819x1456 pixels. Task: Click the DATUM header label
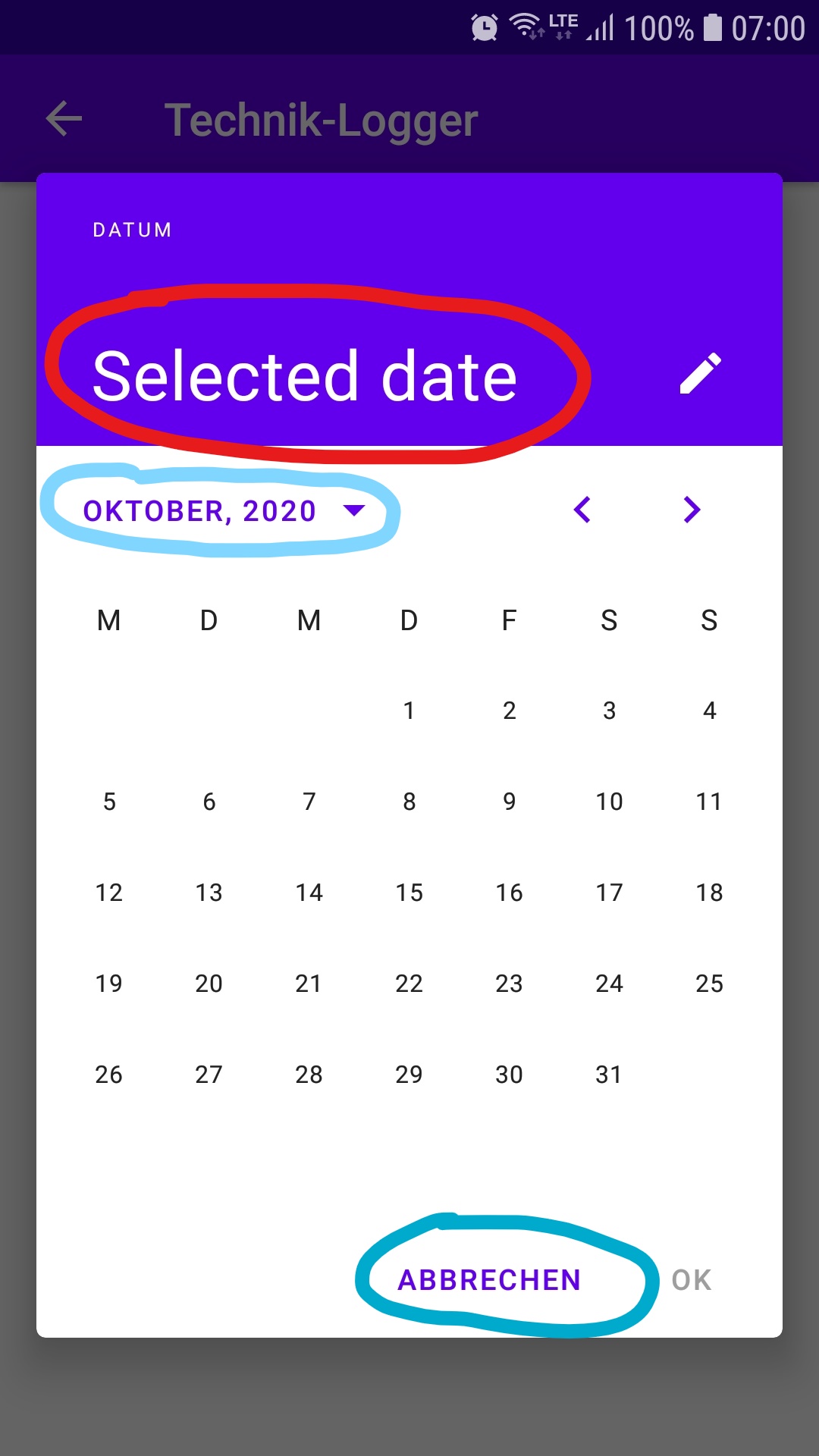132,230
